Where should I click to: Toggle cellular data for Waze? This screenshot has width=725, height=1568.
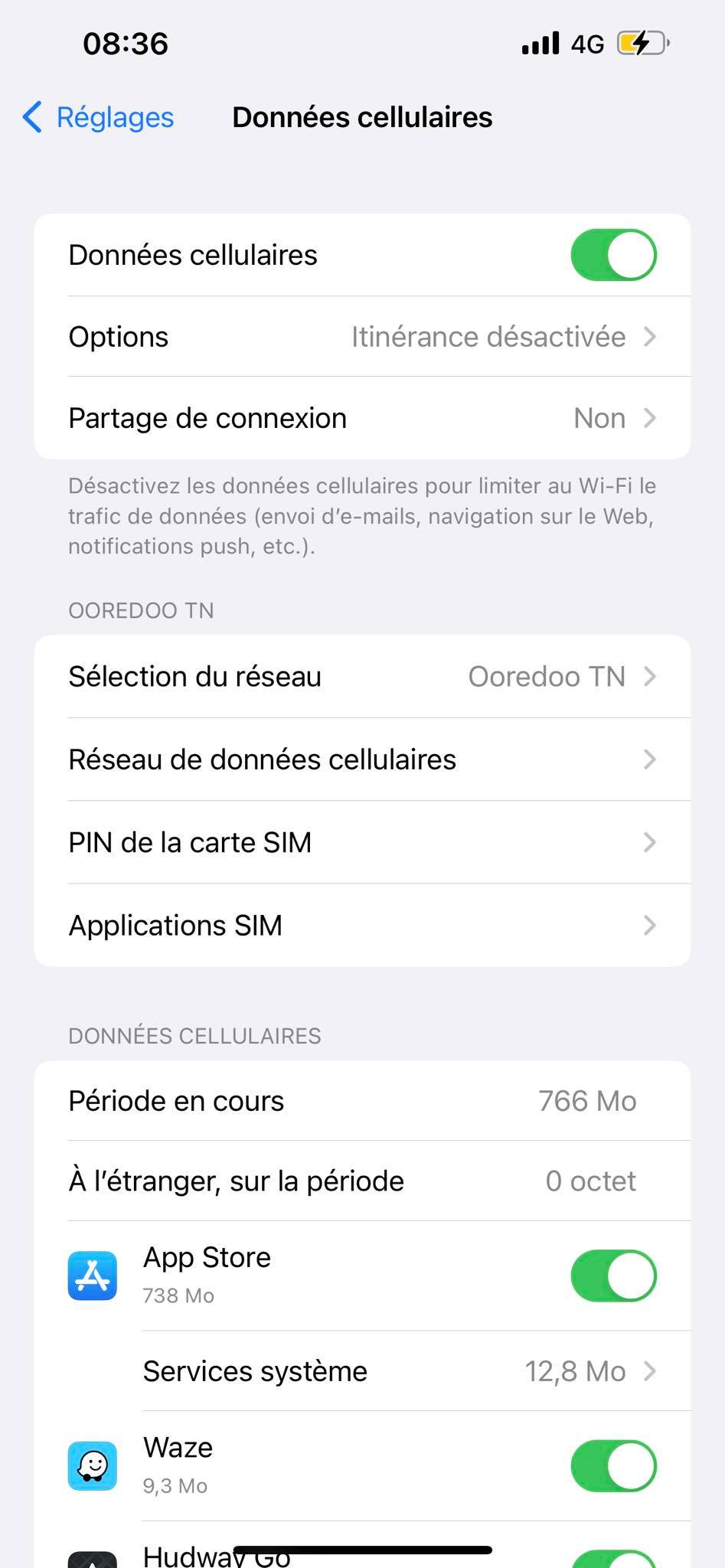pos(613,1465)
